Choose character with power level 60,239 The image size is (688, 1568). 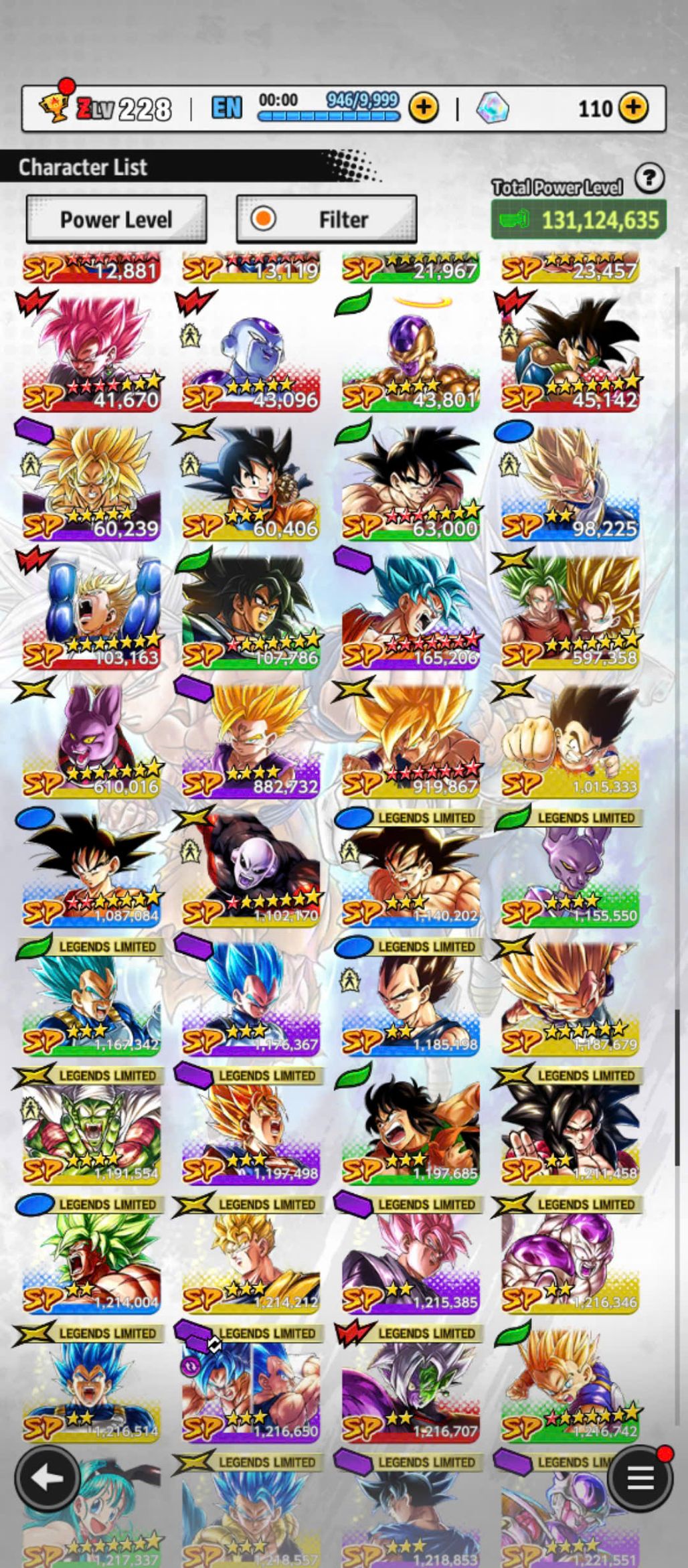(x=92, y=481)
